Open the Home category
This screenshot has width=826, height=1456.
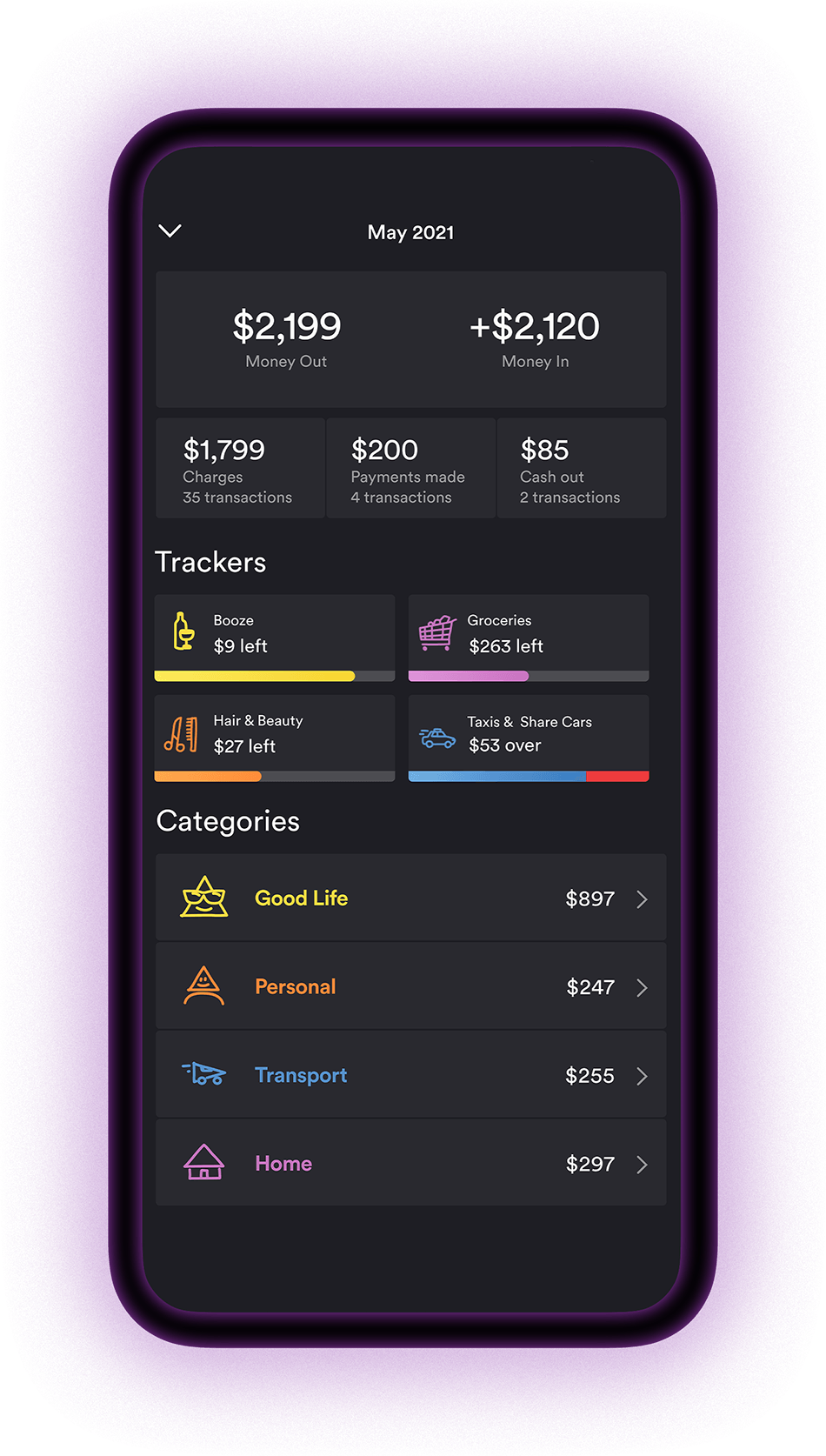pos(410,1163)
